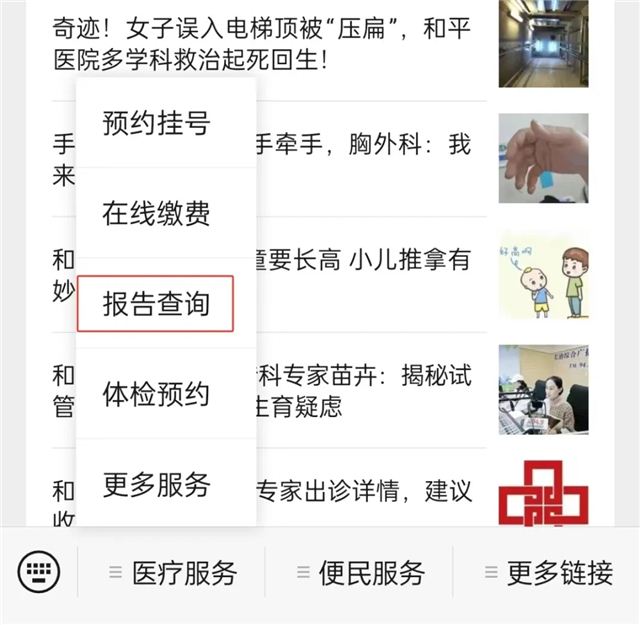640x625 pixels.
Task: Open the 医疗服务 menu
Action: click(172, 574)
